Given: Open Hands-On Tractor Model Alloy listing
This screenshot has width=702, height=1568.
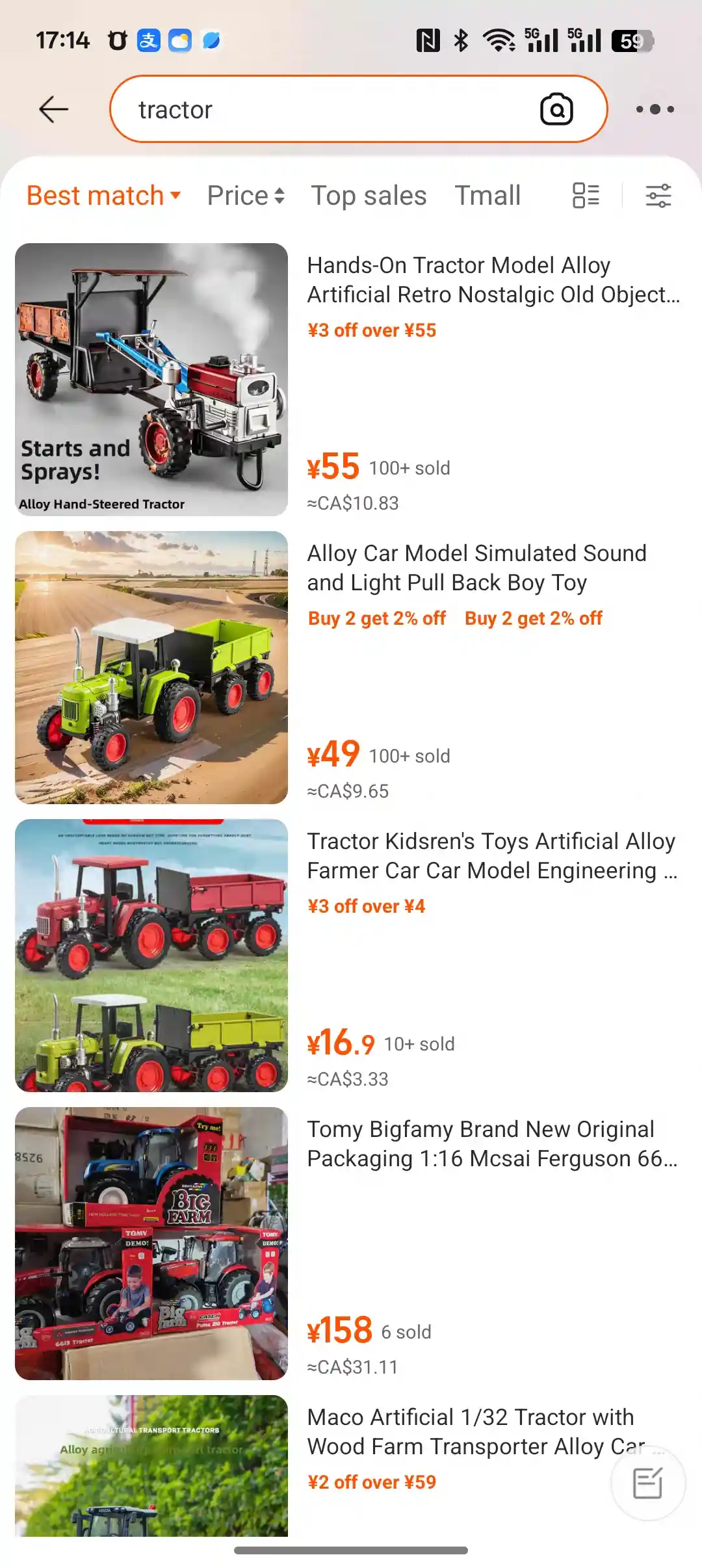Looking at the screenshot, I should pyautogui.click(x=493, y=280).
